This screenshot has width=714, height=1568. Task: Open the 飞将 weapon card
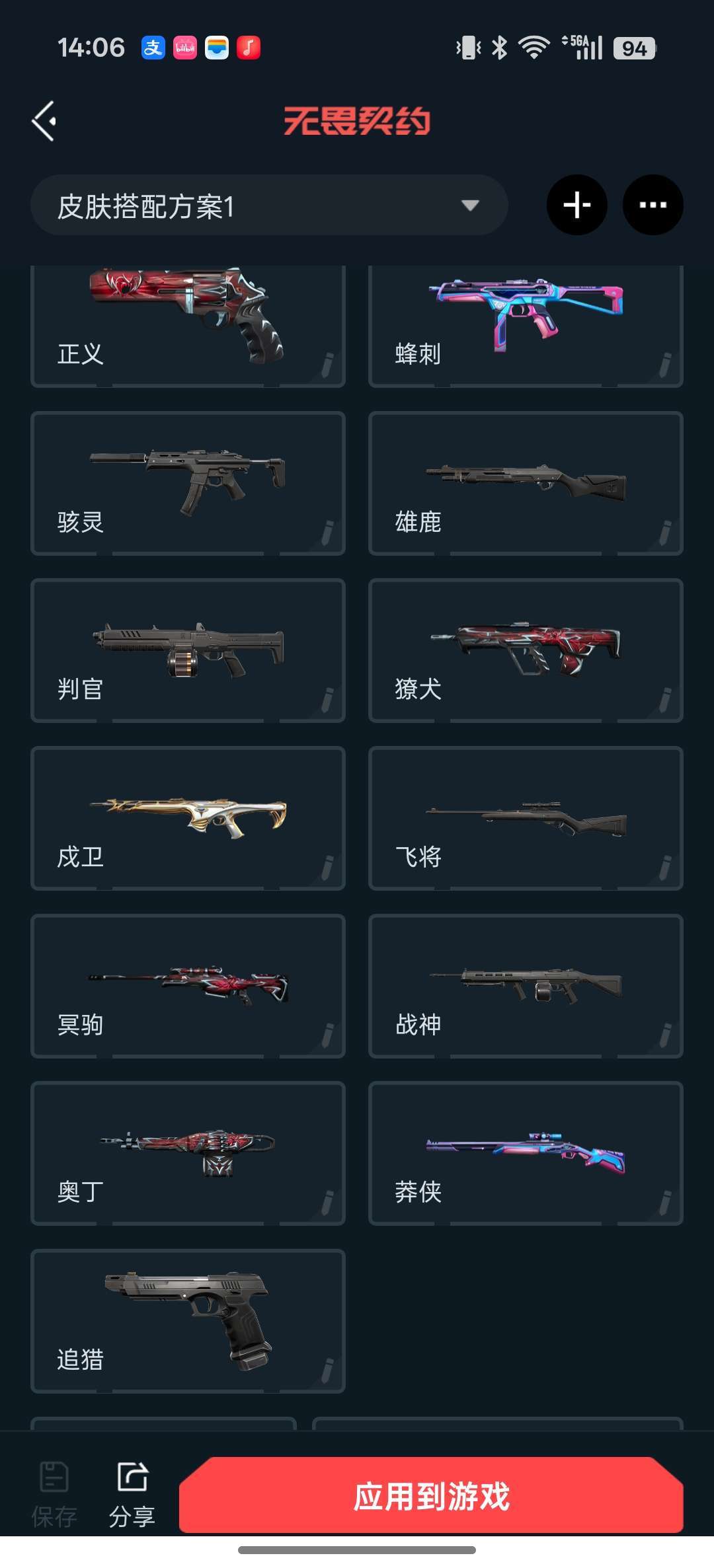pos(526,819)
